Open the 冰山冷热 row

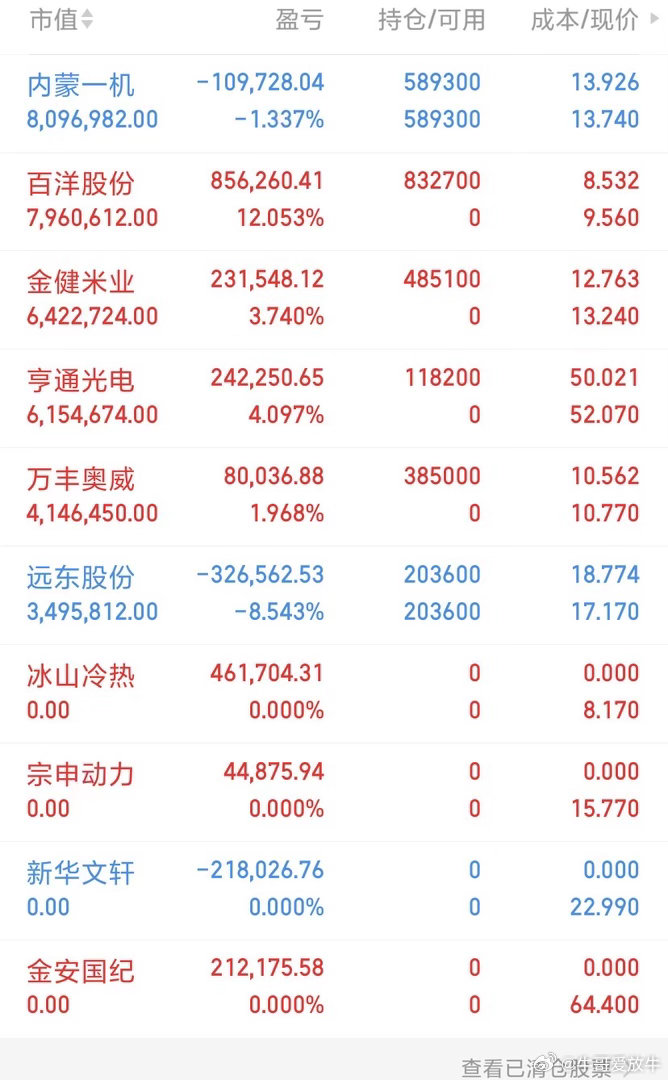334,694
